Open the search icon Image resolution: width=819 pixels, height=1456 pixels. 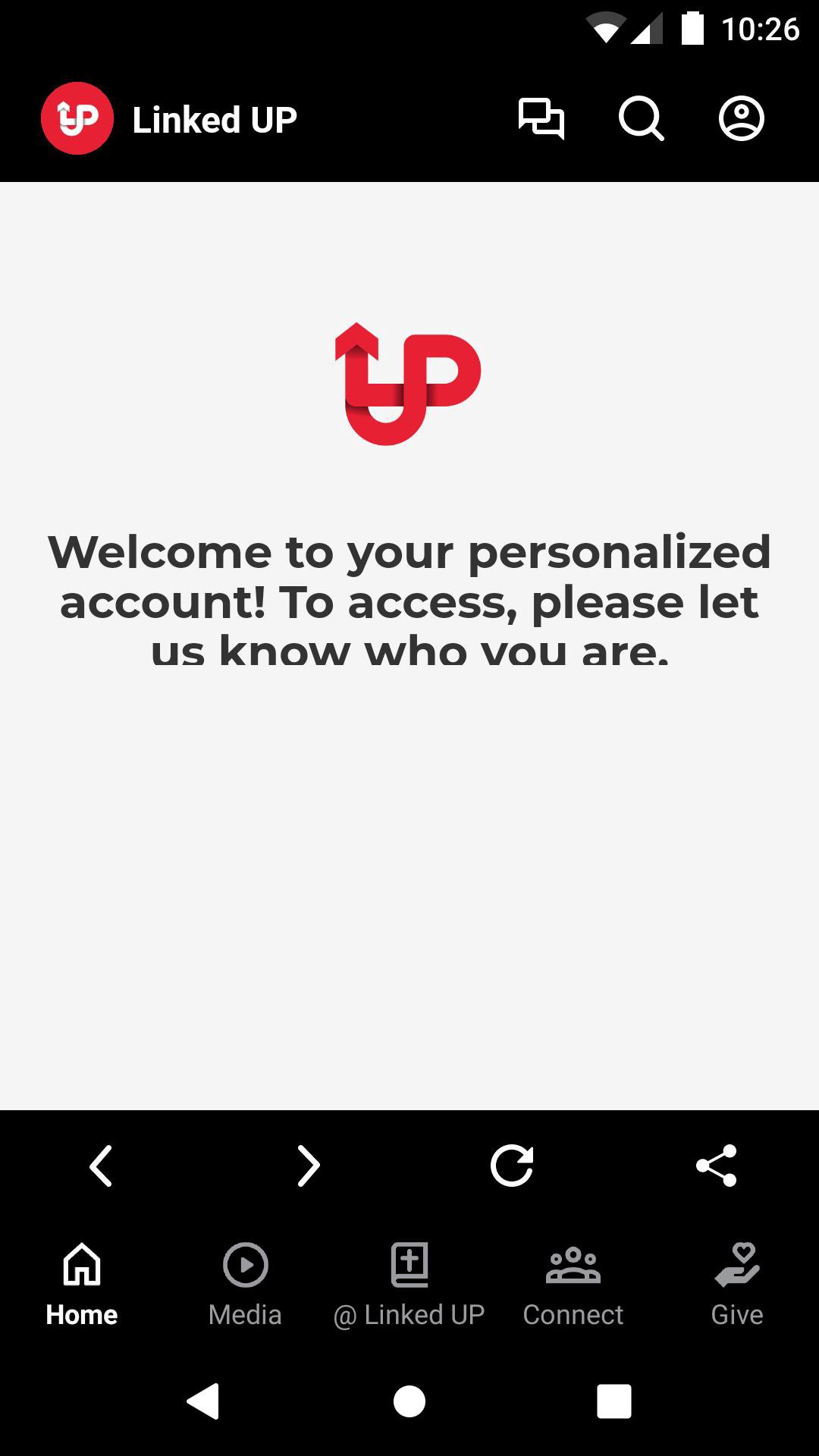click(641, 119)
